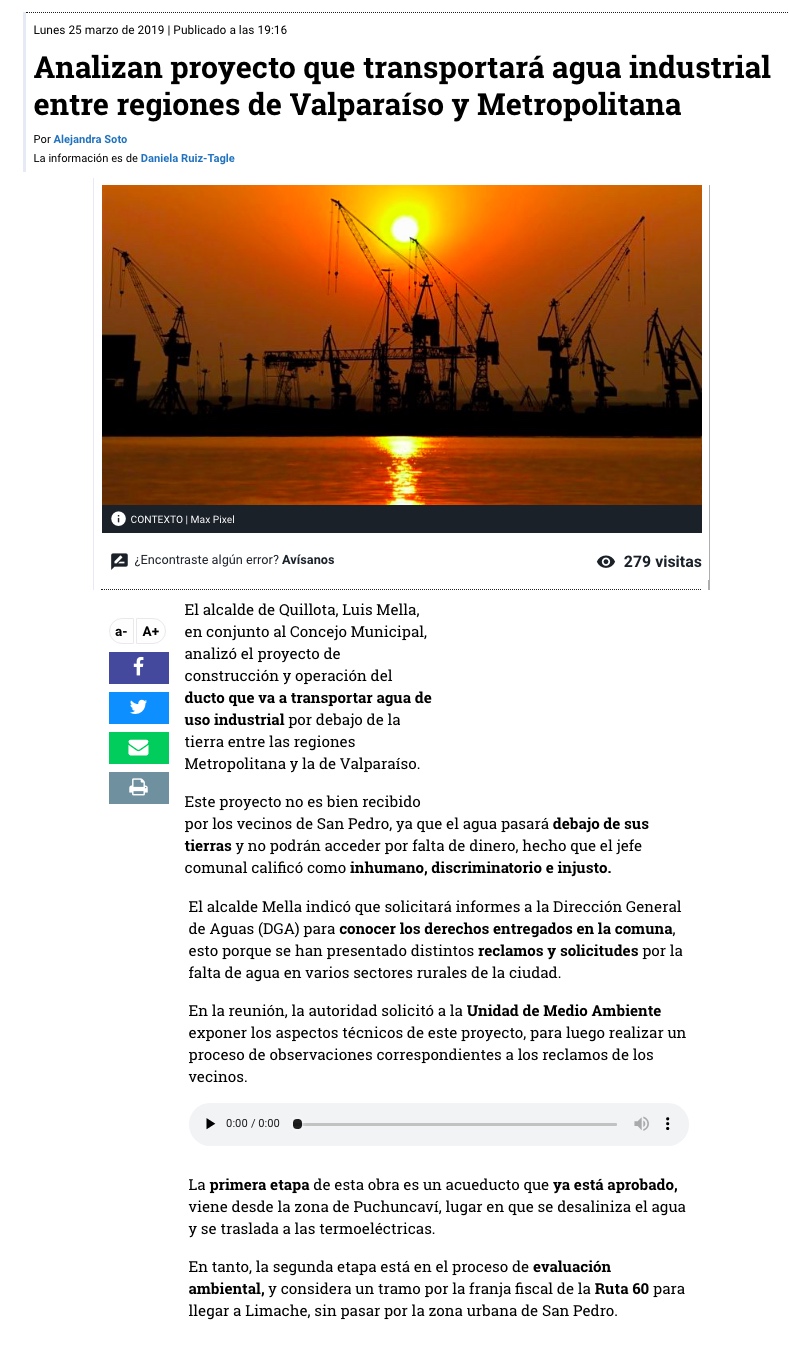Open author Alejandra Soto's profile link
Image resolution: width=789 pixels, height=1361 pixels.
point(90,139)
